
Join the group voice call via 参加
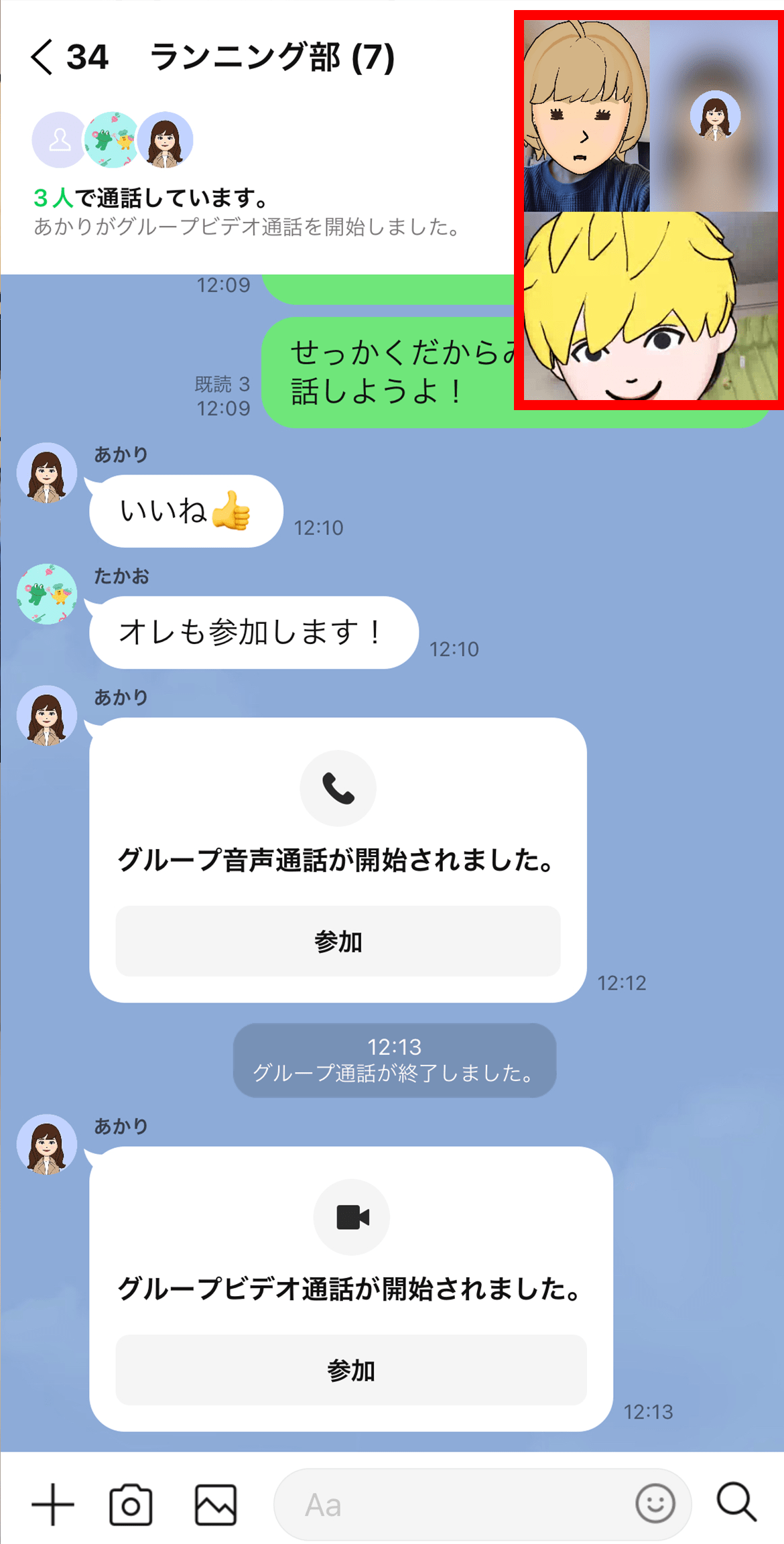pyautogui.click(x=338, y=941)
